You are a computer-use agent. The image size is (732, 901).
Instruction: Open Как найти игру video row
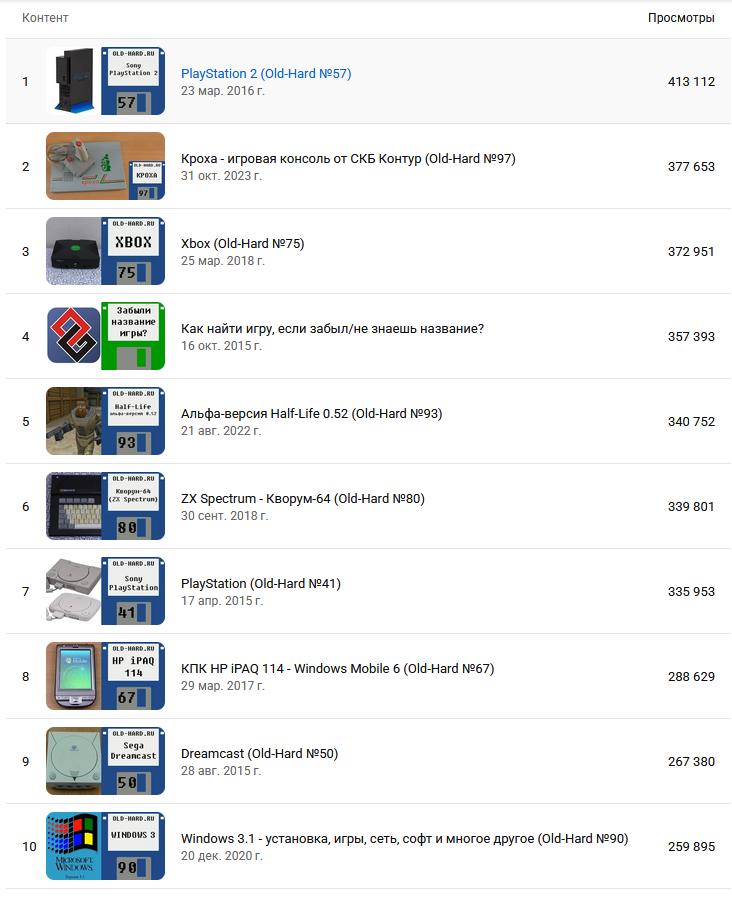pyautogui.click(x=332, y=329)
